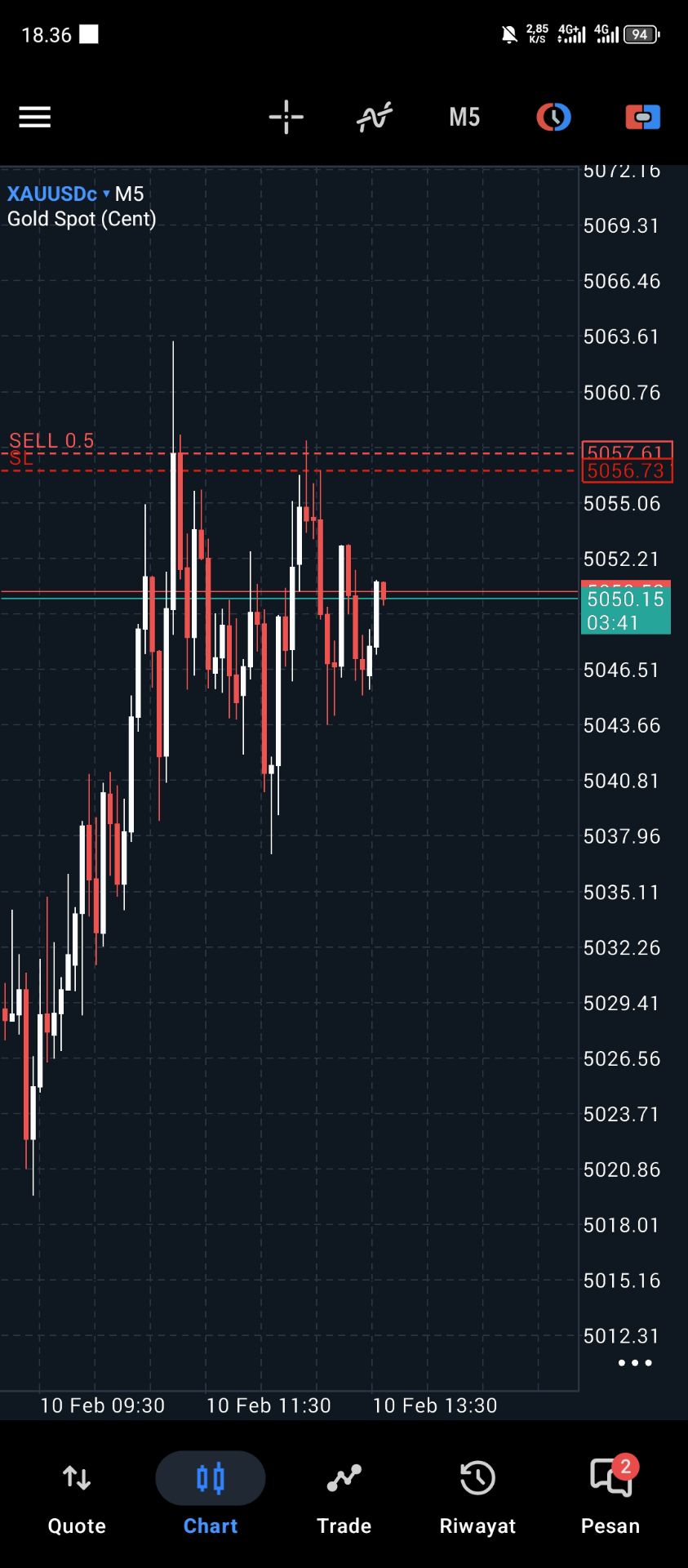Open the chart clock settings icon
Viewport: 688px width, 1568px height.
[x=553, y=118]
